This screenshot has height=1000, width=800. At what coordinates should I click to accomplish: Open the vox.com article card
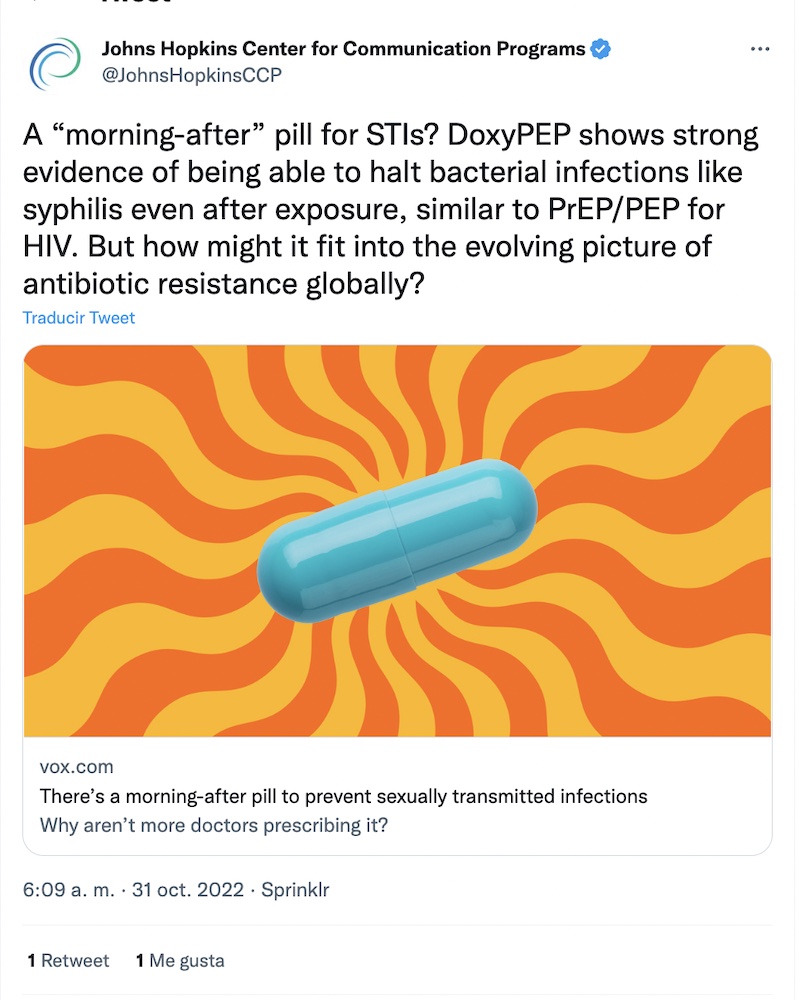pyautogui.click(x=397, y=600)
